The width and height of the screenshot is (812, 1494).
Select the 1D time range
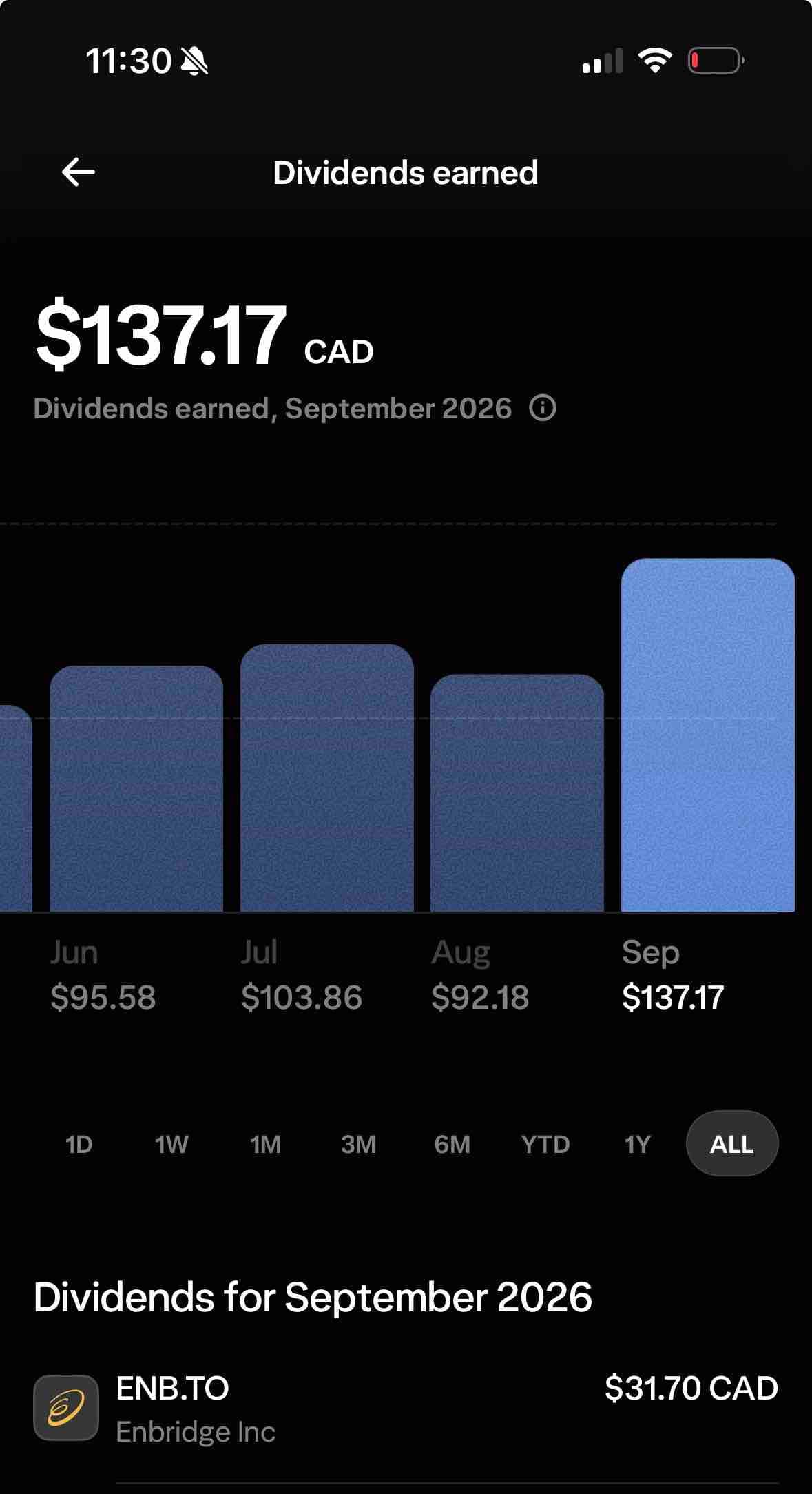point(79,1145)
